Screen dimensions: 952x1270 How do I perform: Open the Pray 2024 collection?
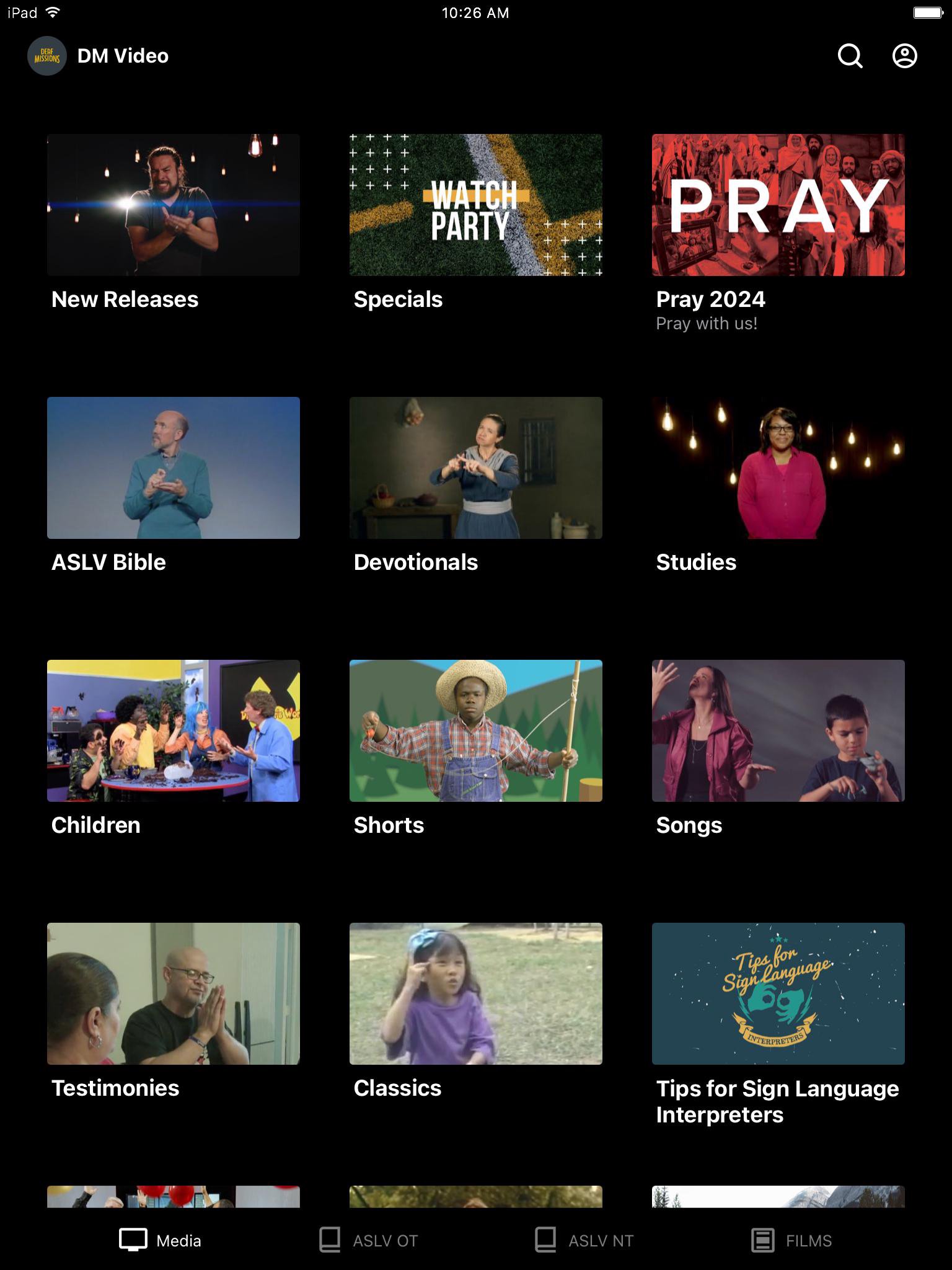(x=778, y=205)
